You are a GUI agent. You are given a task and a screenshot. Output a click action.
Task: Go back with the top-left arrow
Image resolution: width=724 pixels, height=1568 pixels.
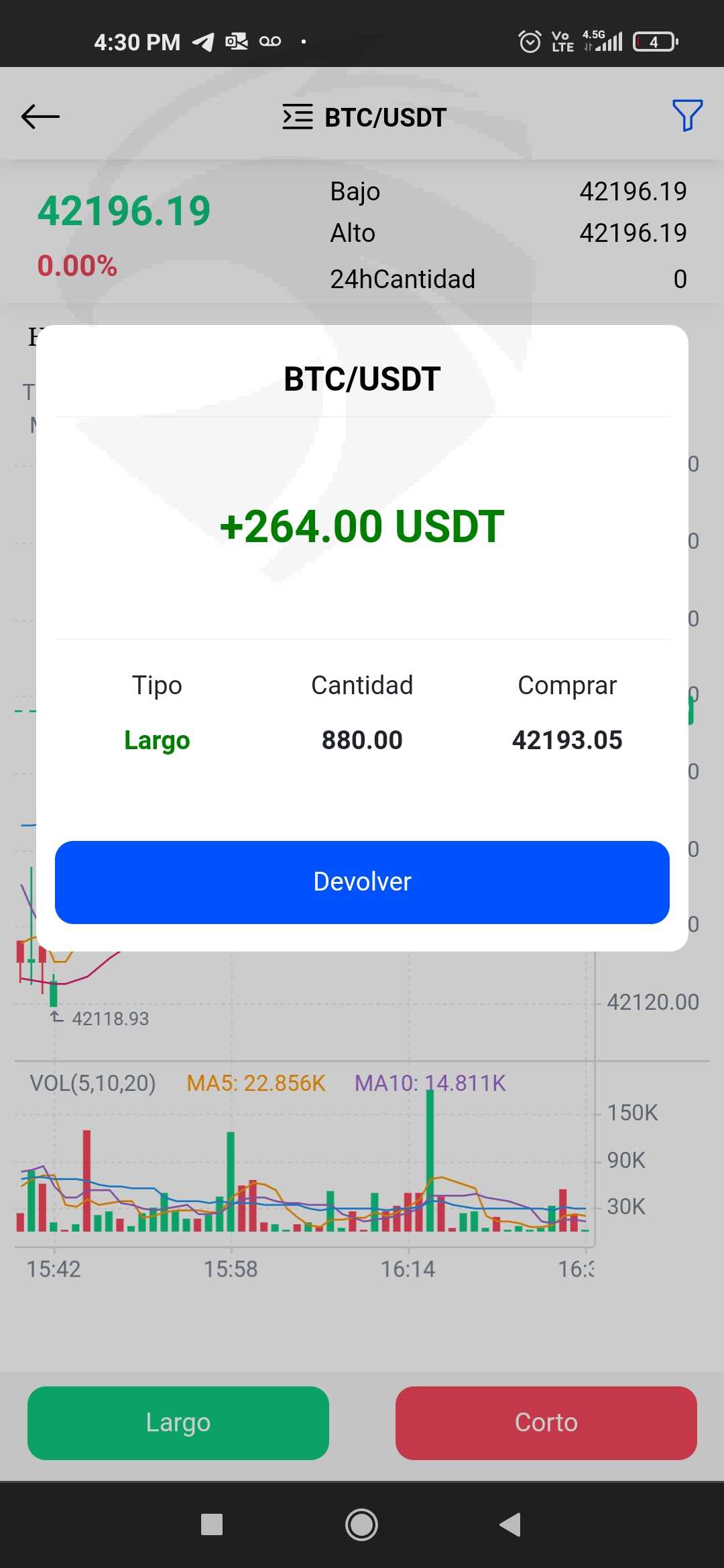click(40, 117)
